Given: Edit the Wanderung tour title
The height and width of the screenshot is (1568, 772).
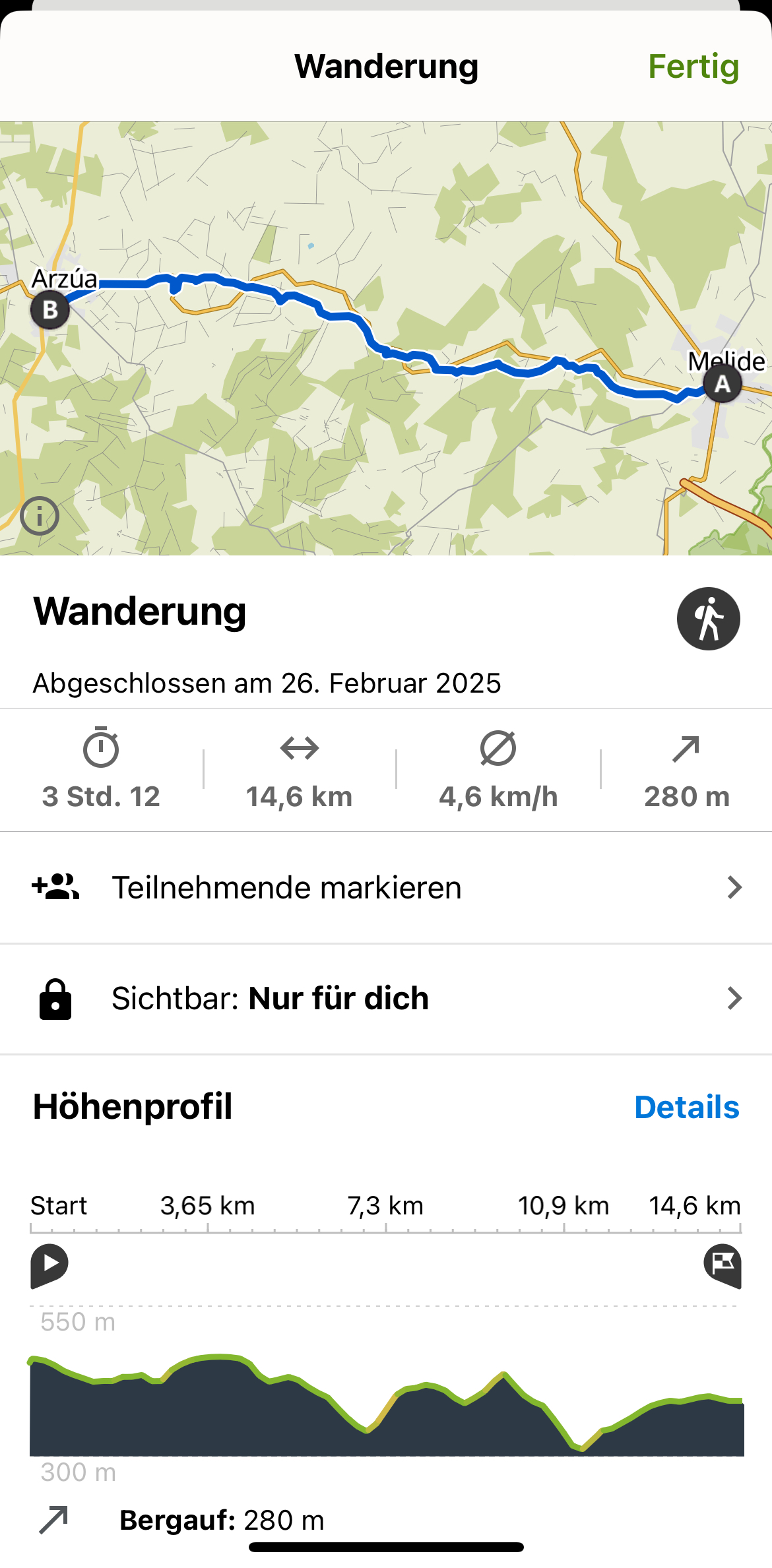Looking at the screenshot, I should [140, 612].
